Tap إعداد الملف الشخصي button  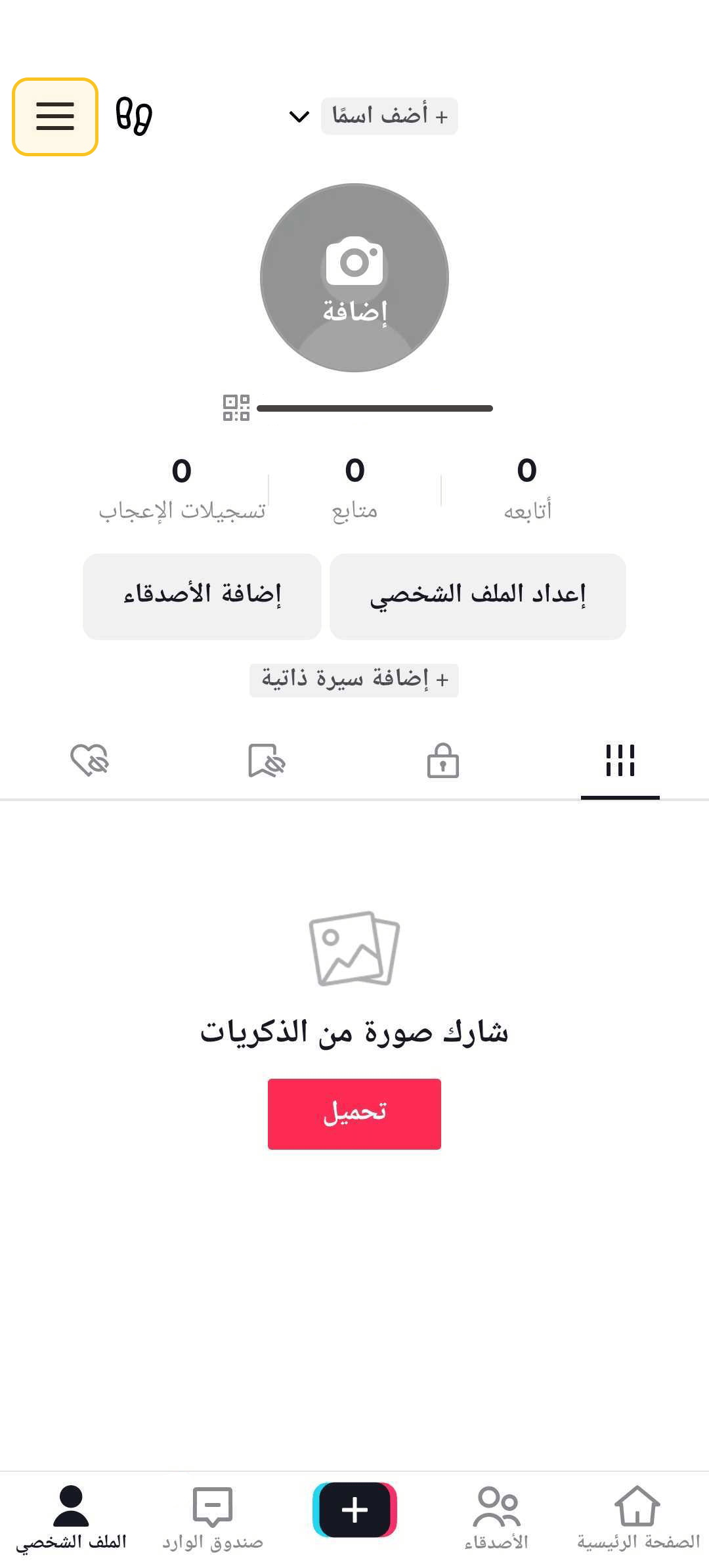(478, 596)
